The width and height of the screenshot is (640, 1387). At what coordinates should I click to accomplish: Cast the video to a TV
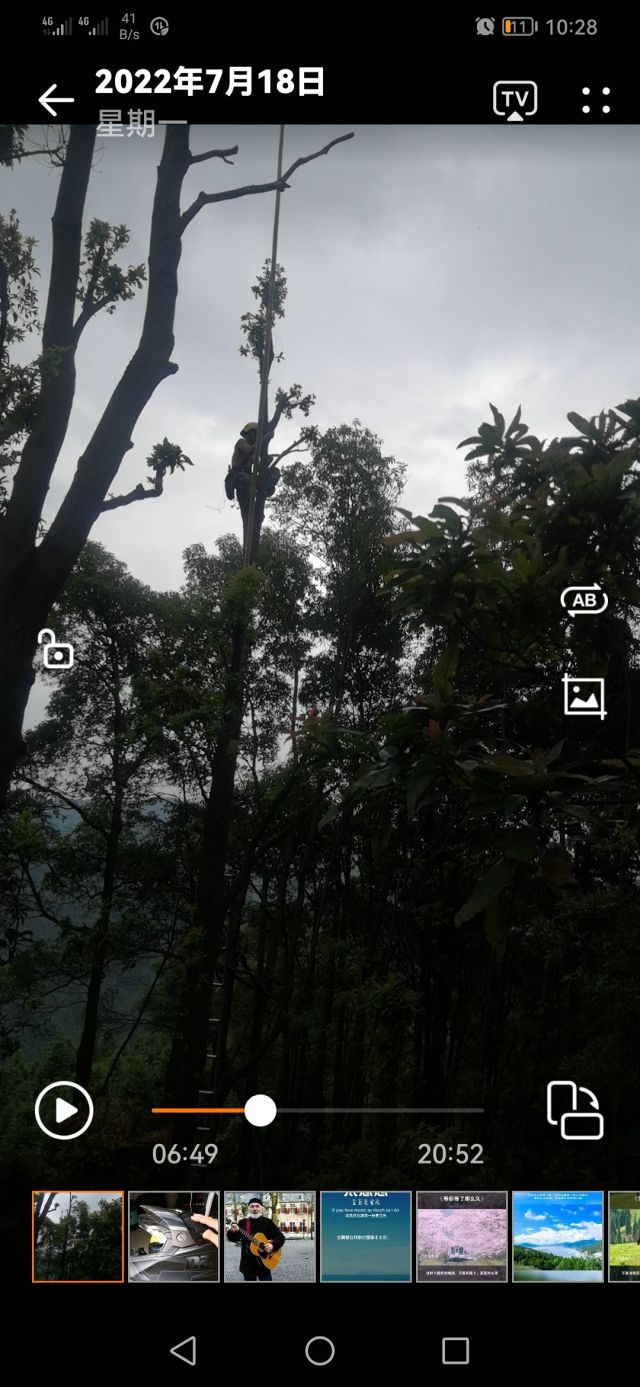pyautogui.click(x=515, y=100)
